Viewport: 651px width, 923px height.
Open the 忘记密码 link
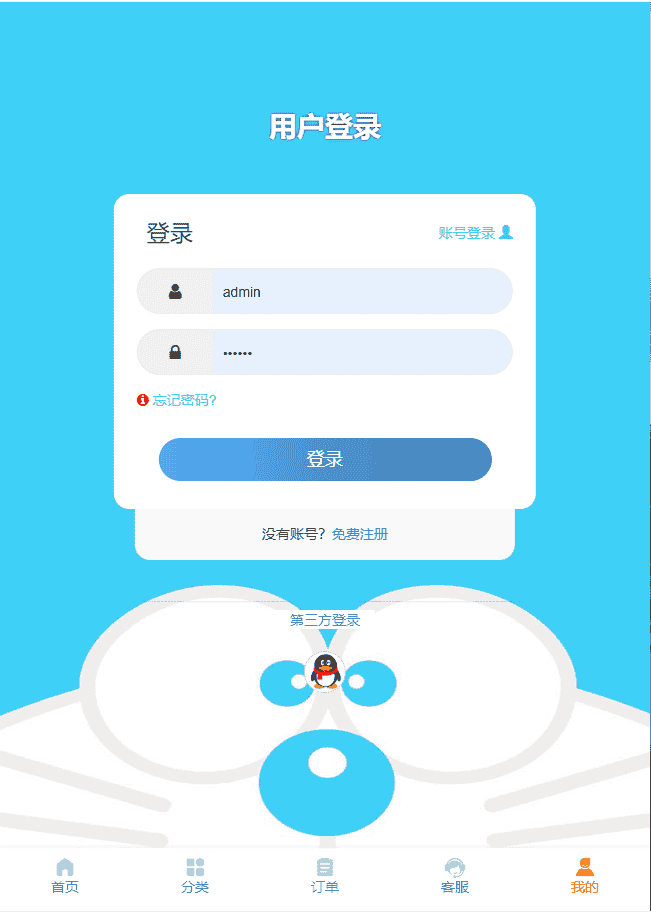[x=184, y=400]
